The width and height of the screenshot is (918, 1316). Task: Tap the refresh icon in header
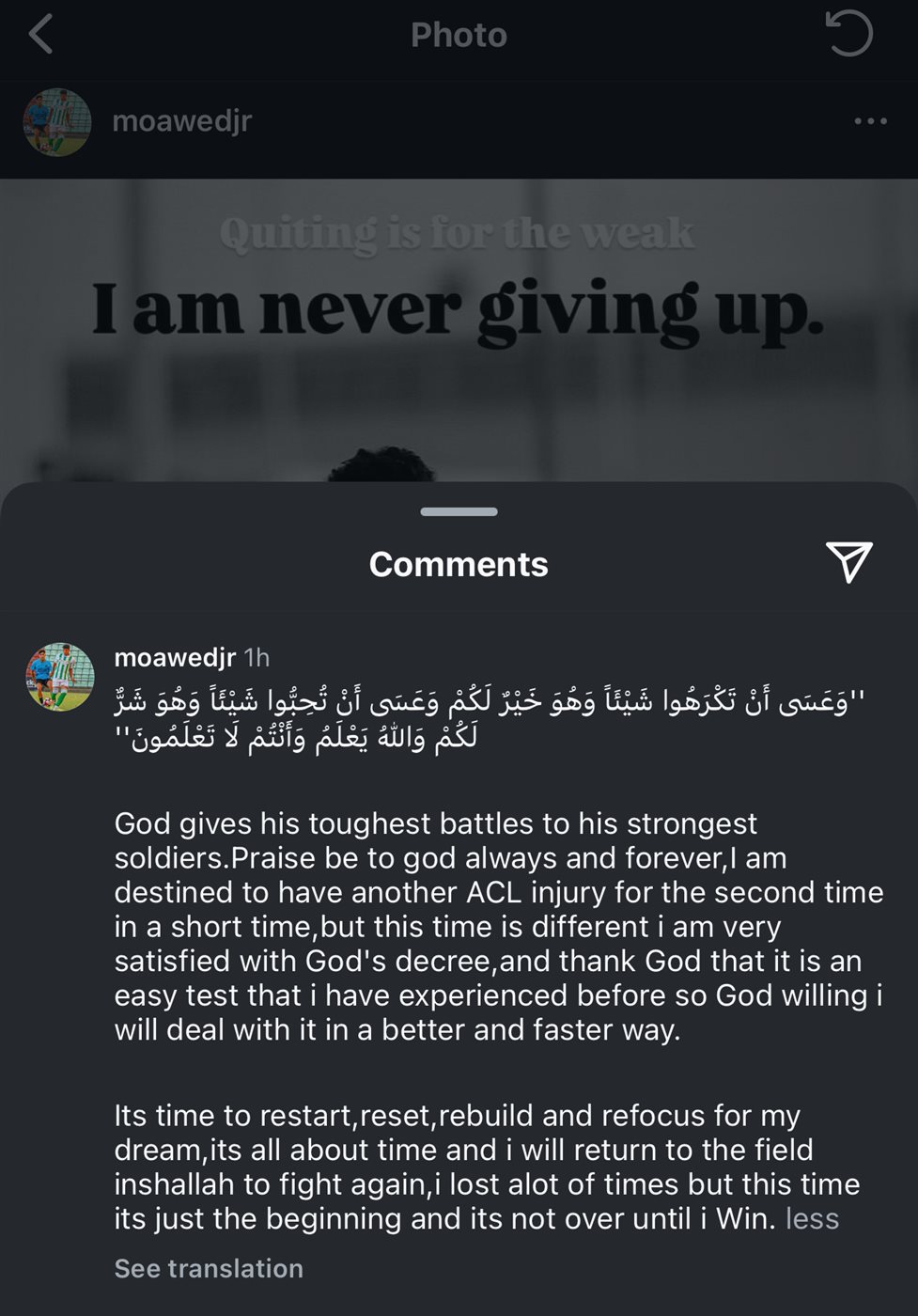coord(848,34)
